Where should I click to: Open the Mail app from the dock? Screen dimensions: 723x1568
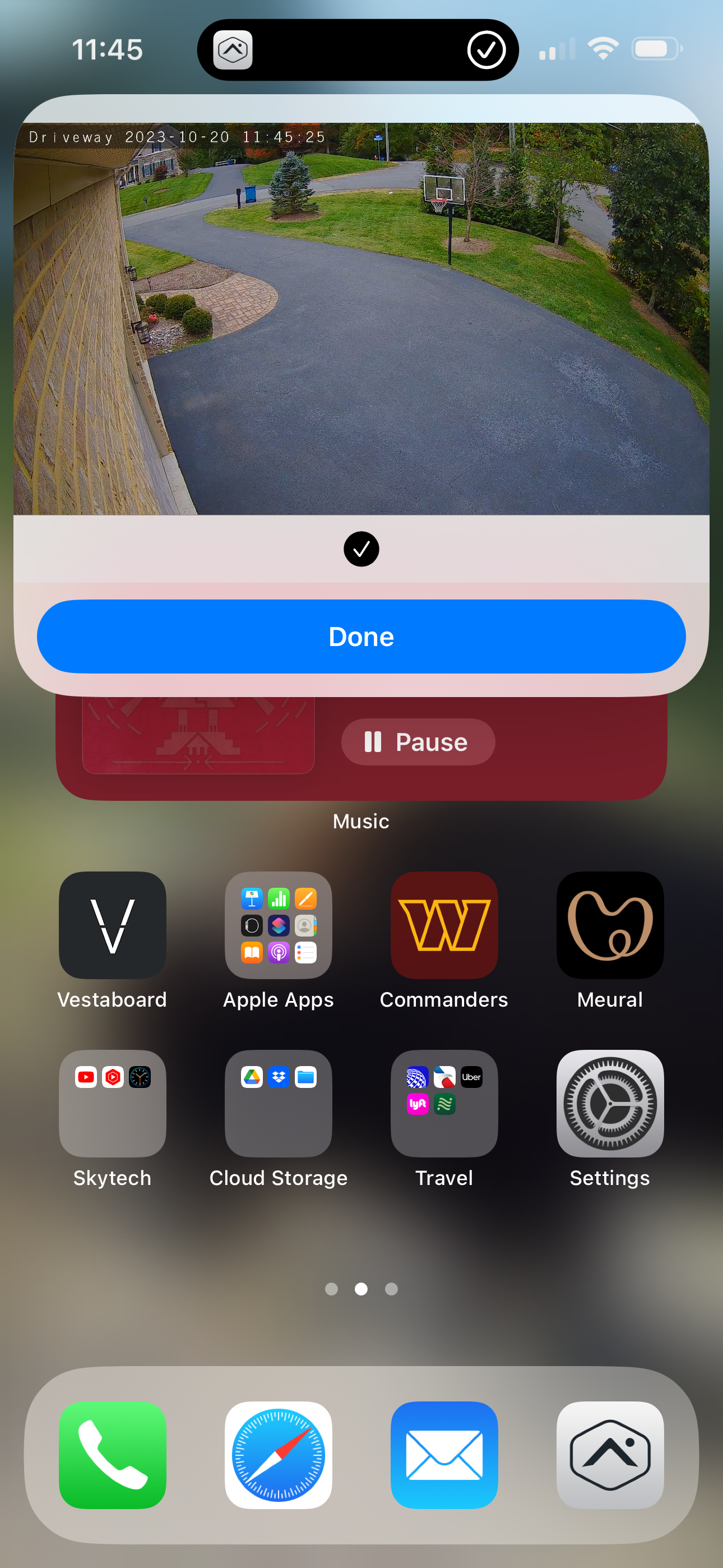tap(444, 1455)
